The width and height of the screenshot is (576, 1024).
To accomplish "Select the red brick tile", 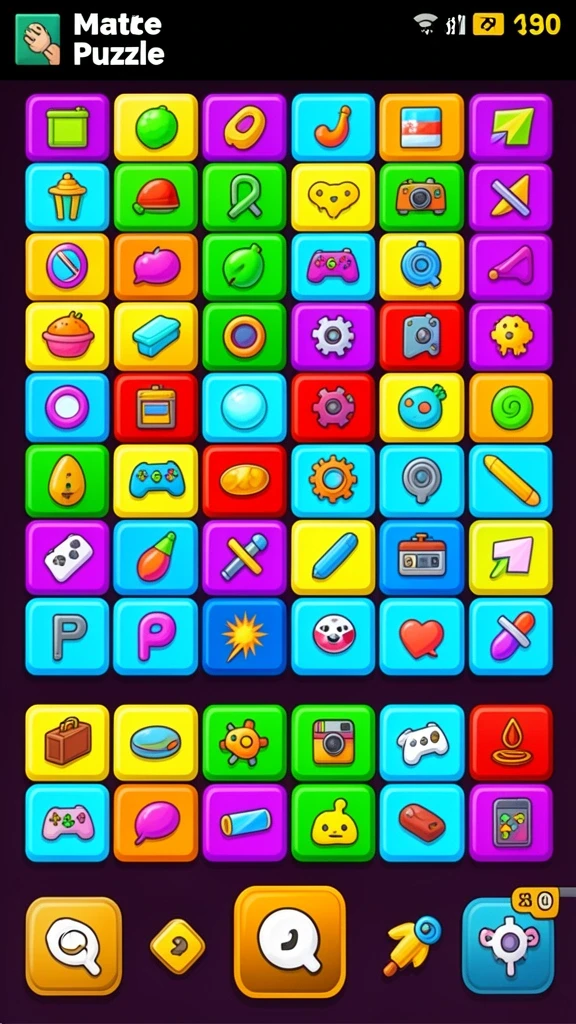I will click(422, 823).
